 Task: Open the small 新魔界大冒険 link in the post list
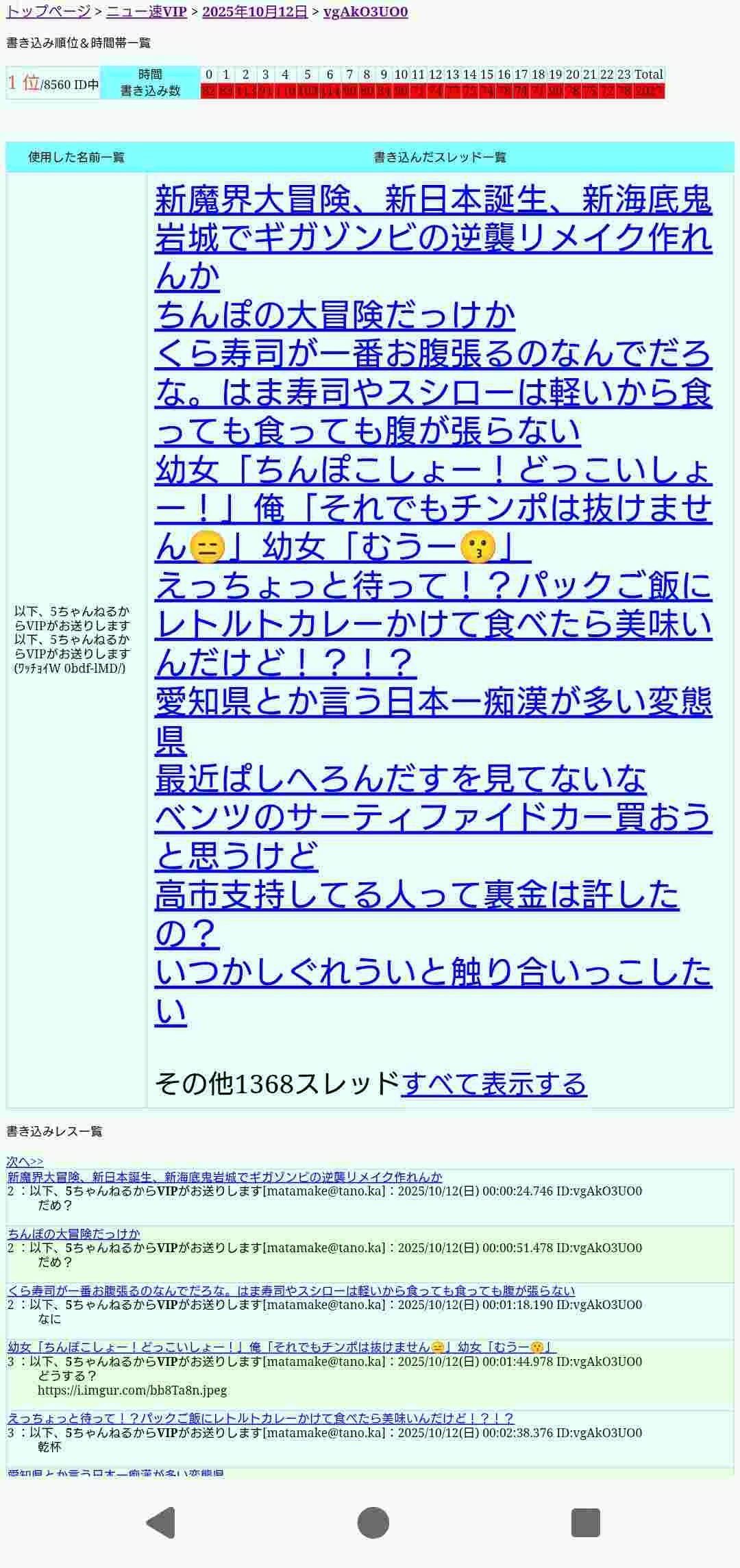click(224, 1177)
